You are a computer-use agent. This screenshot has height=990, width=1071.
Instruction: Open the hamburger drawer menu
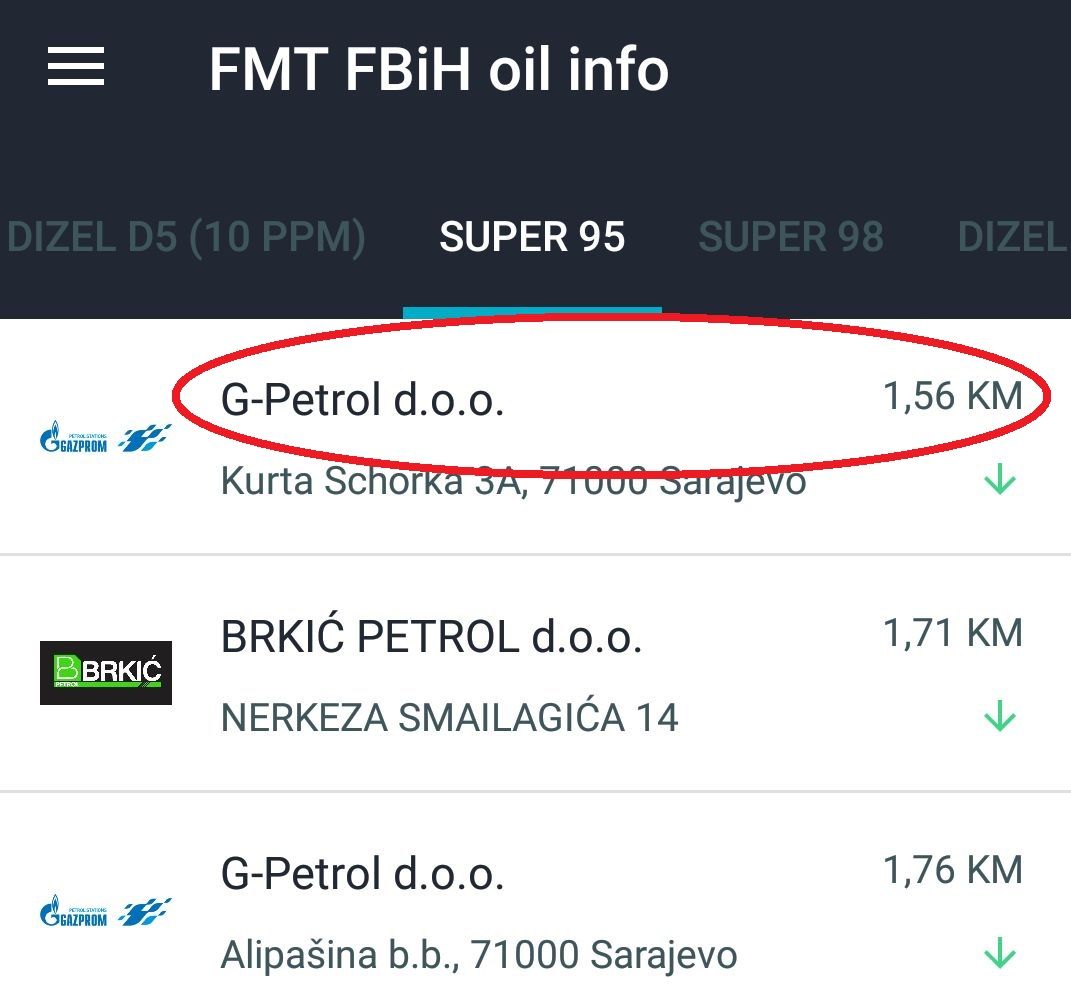(75, 68)
